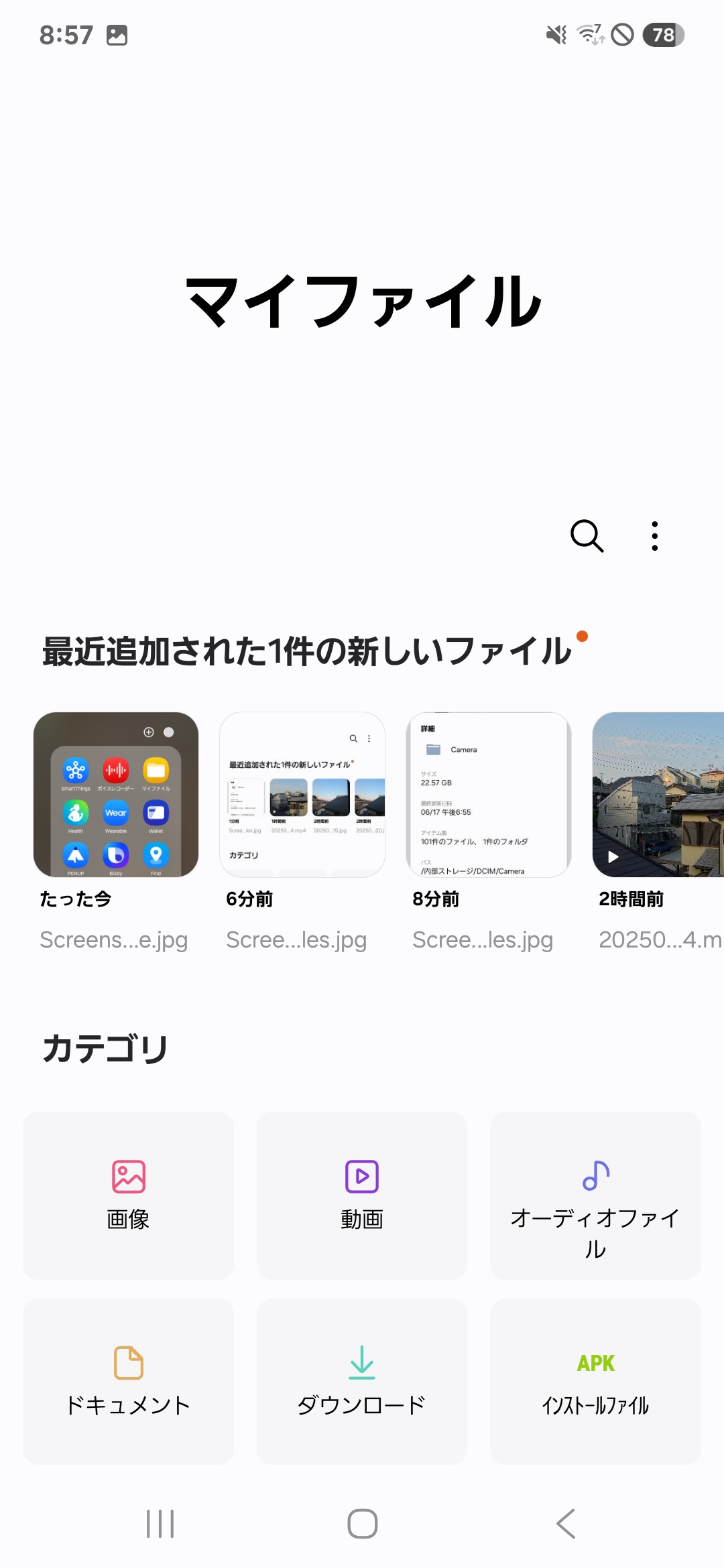Open the APK インストールファイル category
The width and height of the screenshot is (724, 1568).
(x=595, y=1382)
